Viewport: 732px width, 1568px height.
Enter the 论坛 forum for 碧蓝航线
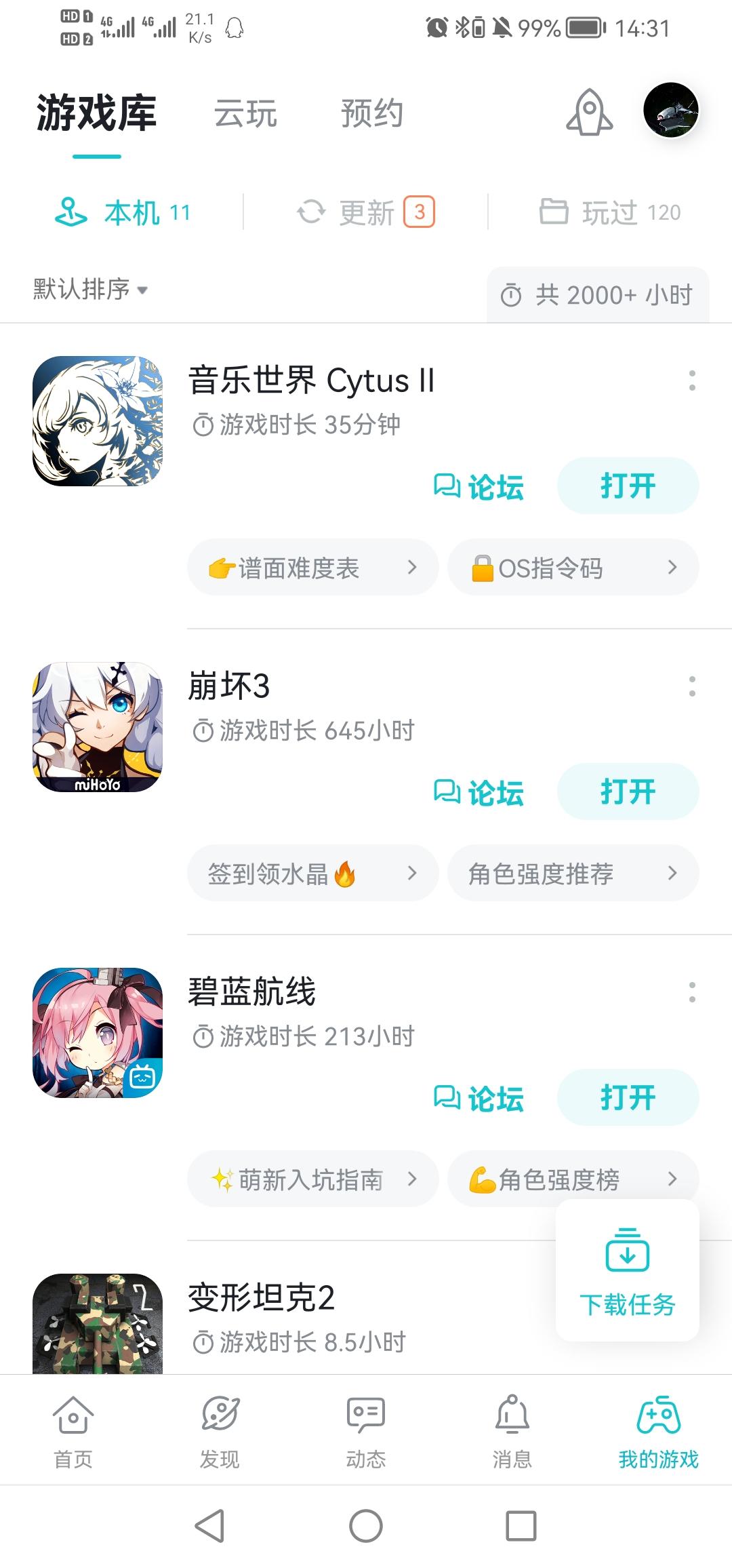click(479, 1097)
